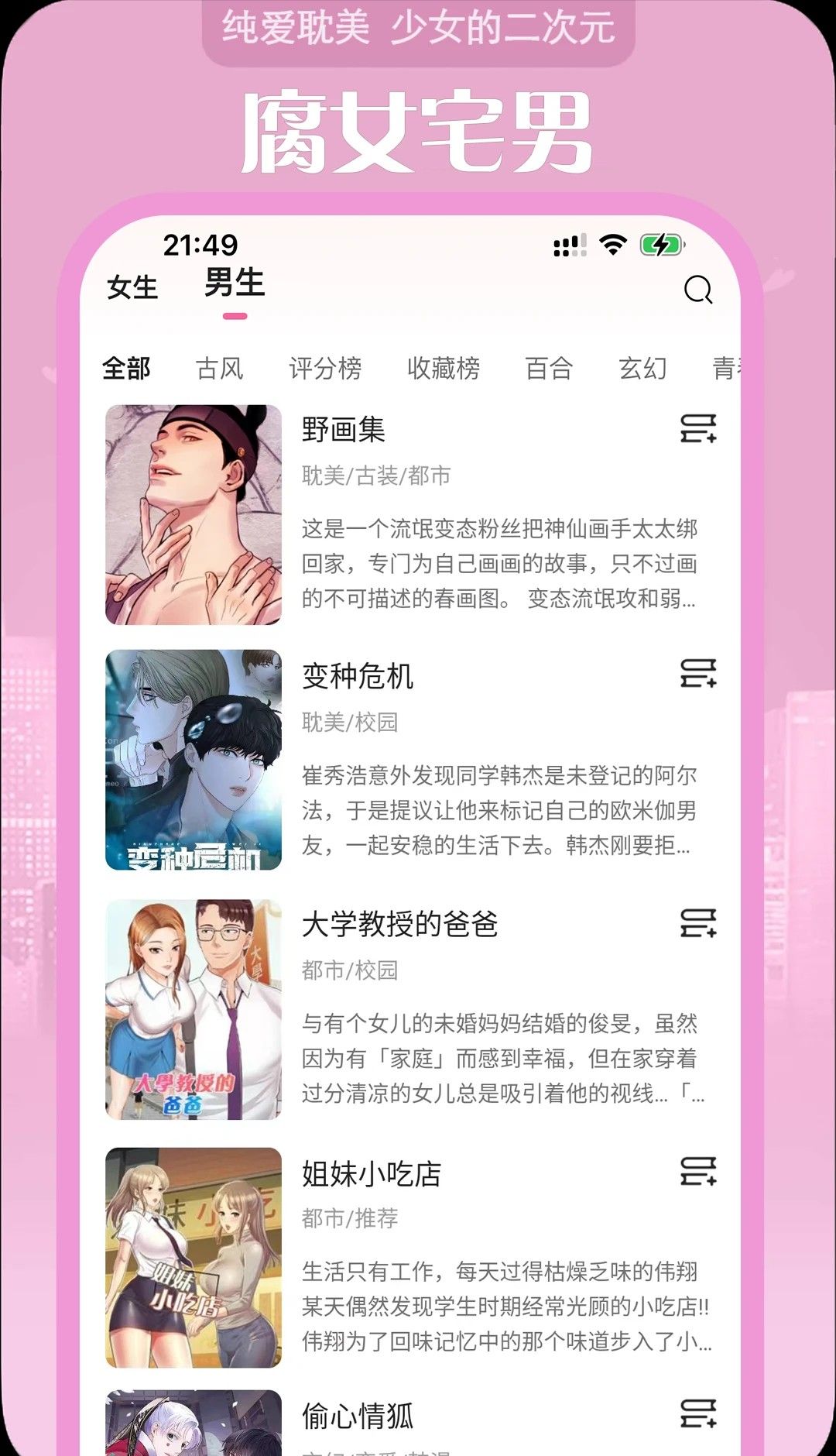
Task: Switch to the 古风 category
Action: point(219,369)
